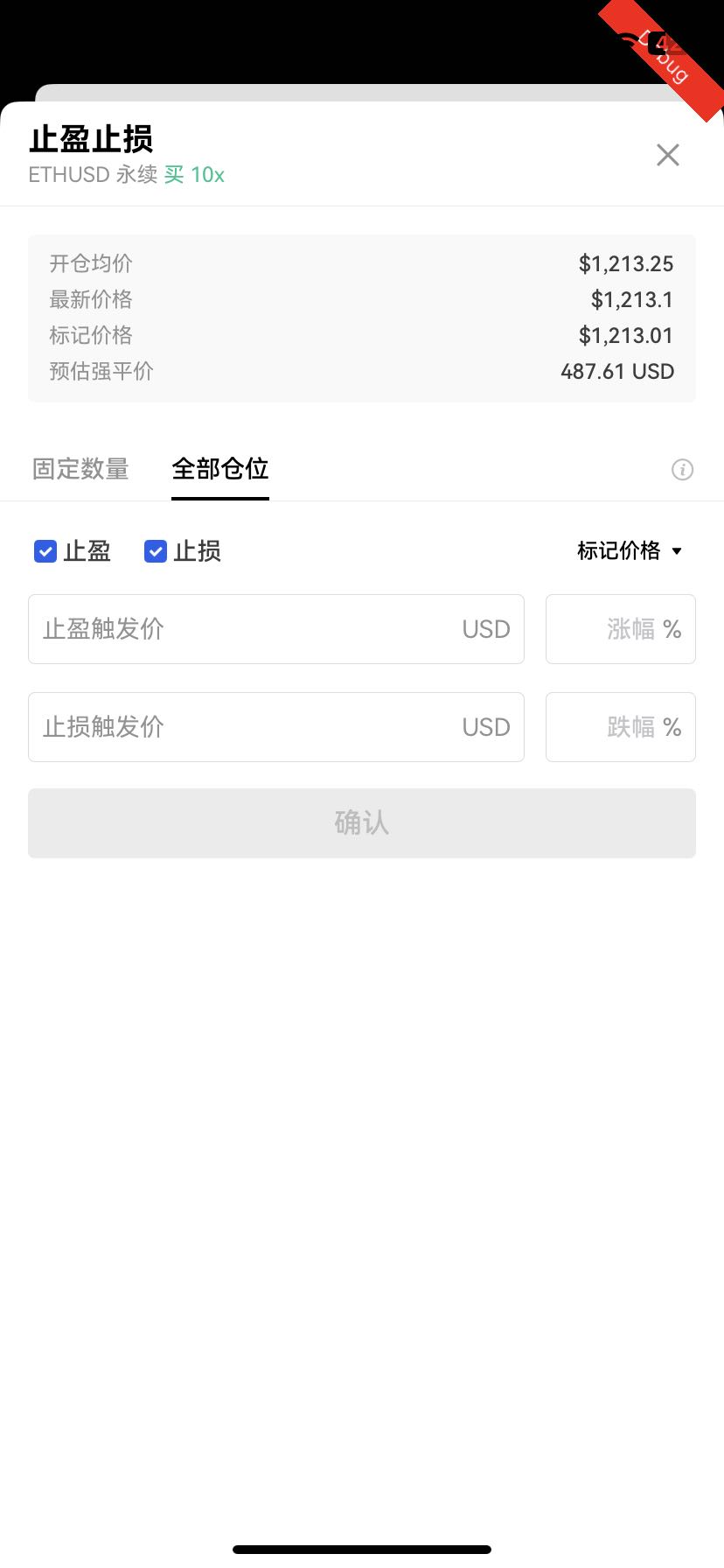Focus the 跌幅 % field
The height and width of the screenshot is (1568, 724).
620,727
